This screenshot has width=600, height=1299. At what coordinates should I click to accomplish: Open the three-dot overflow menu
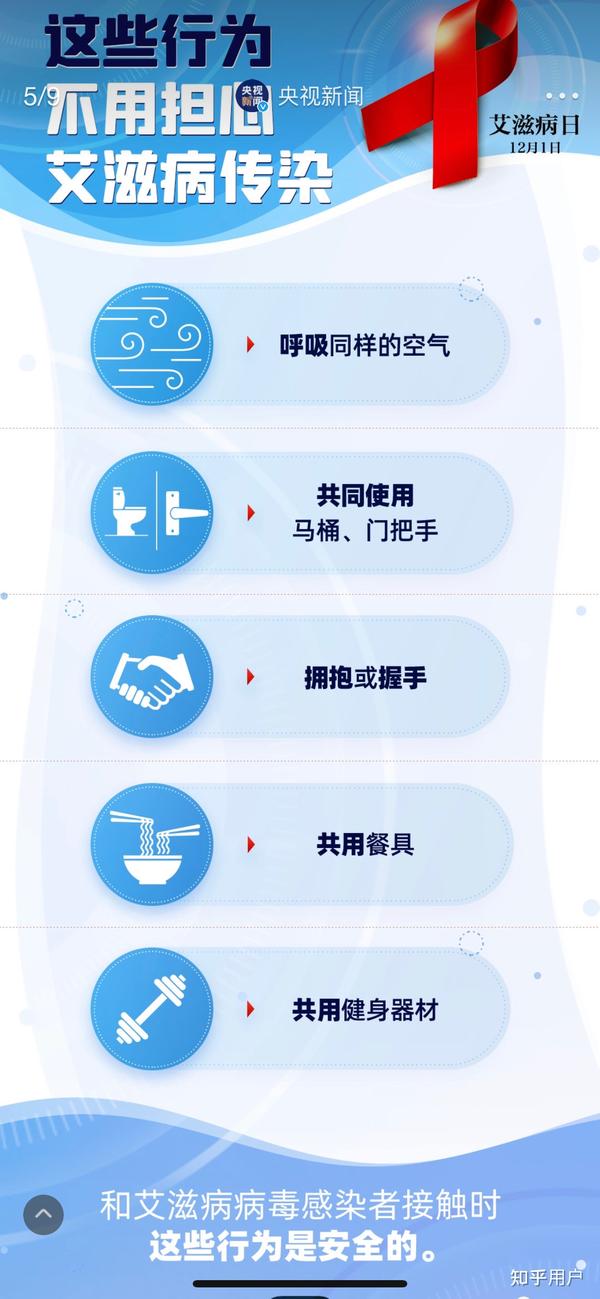click(x=562, y=96)
